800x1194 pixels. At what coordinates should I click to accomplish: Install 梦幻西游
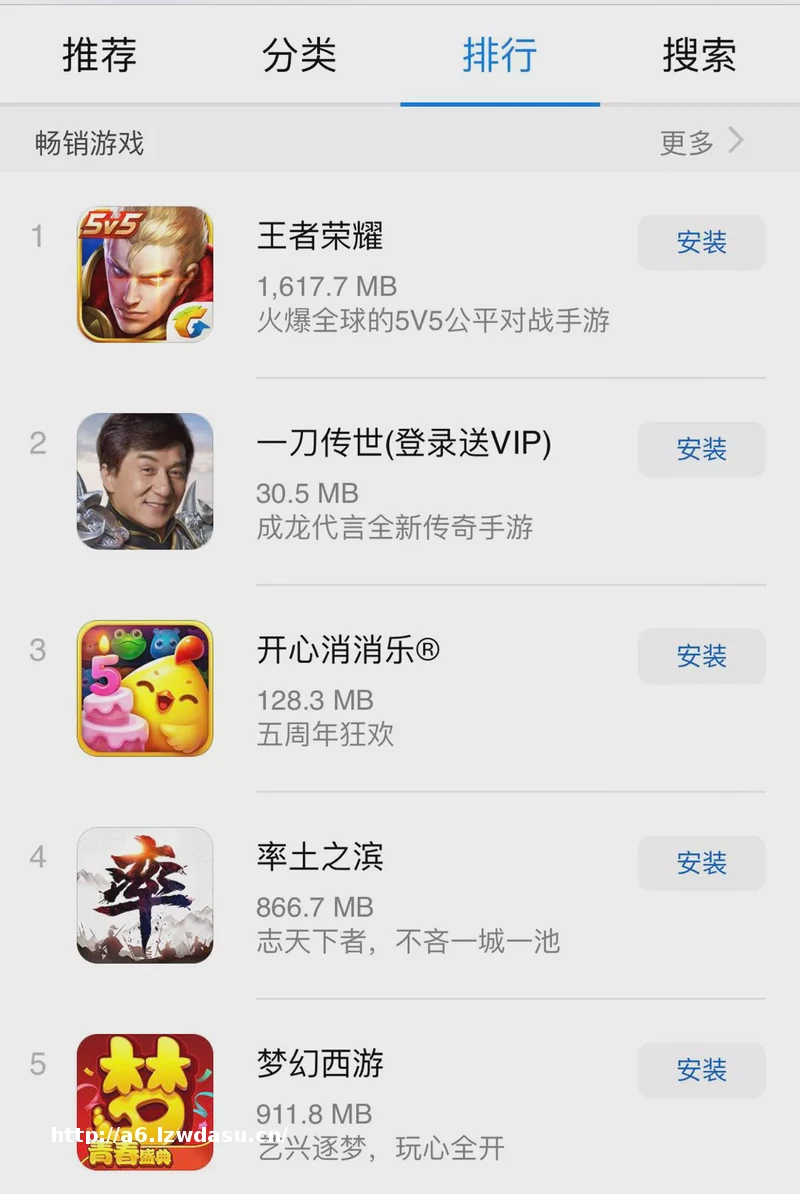click(701, 1070)
